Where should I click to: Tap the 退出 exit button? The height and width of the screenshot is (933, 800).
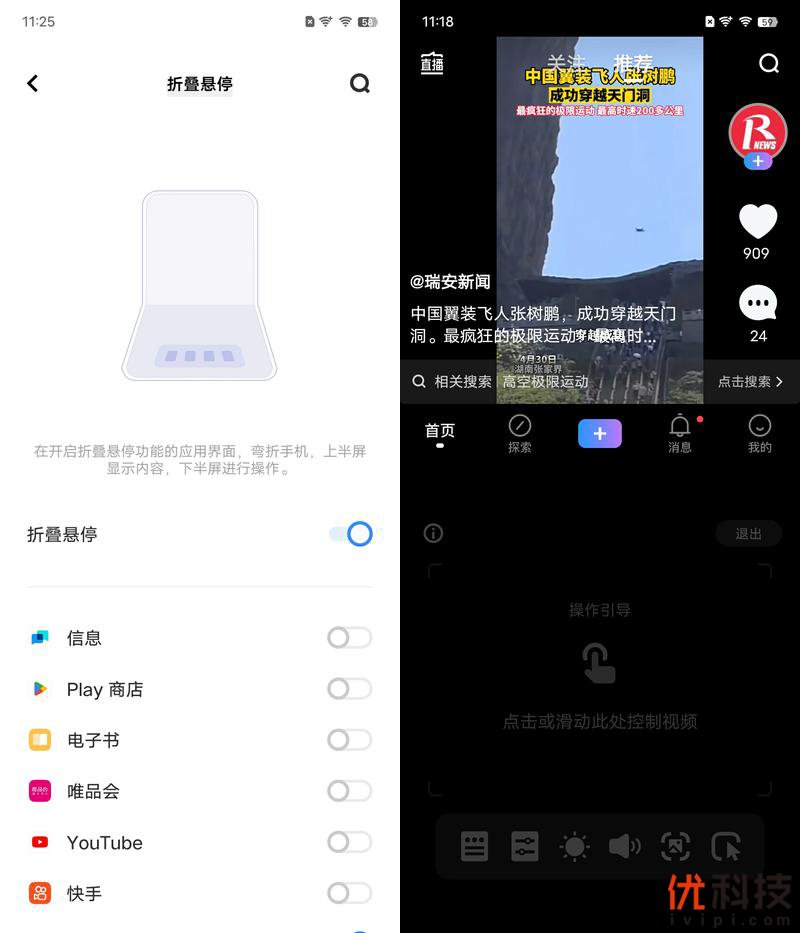(748, 533)
